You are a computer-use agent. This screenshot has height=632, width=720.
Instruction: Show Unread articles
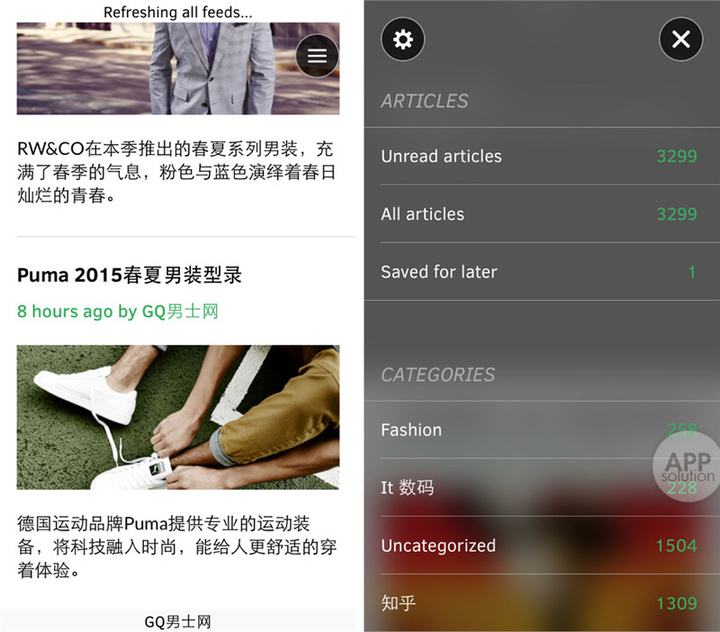coord(540,156)
